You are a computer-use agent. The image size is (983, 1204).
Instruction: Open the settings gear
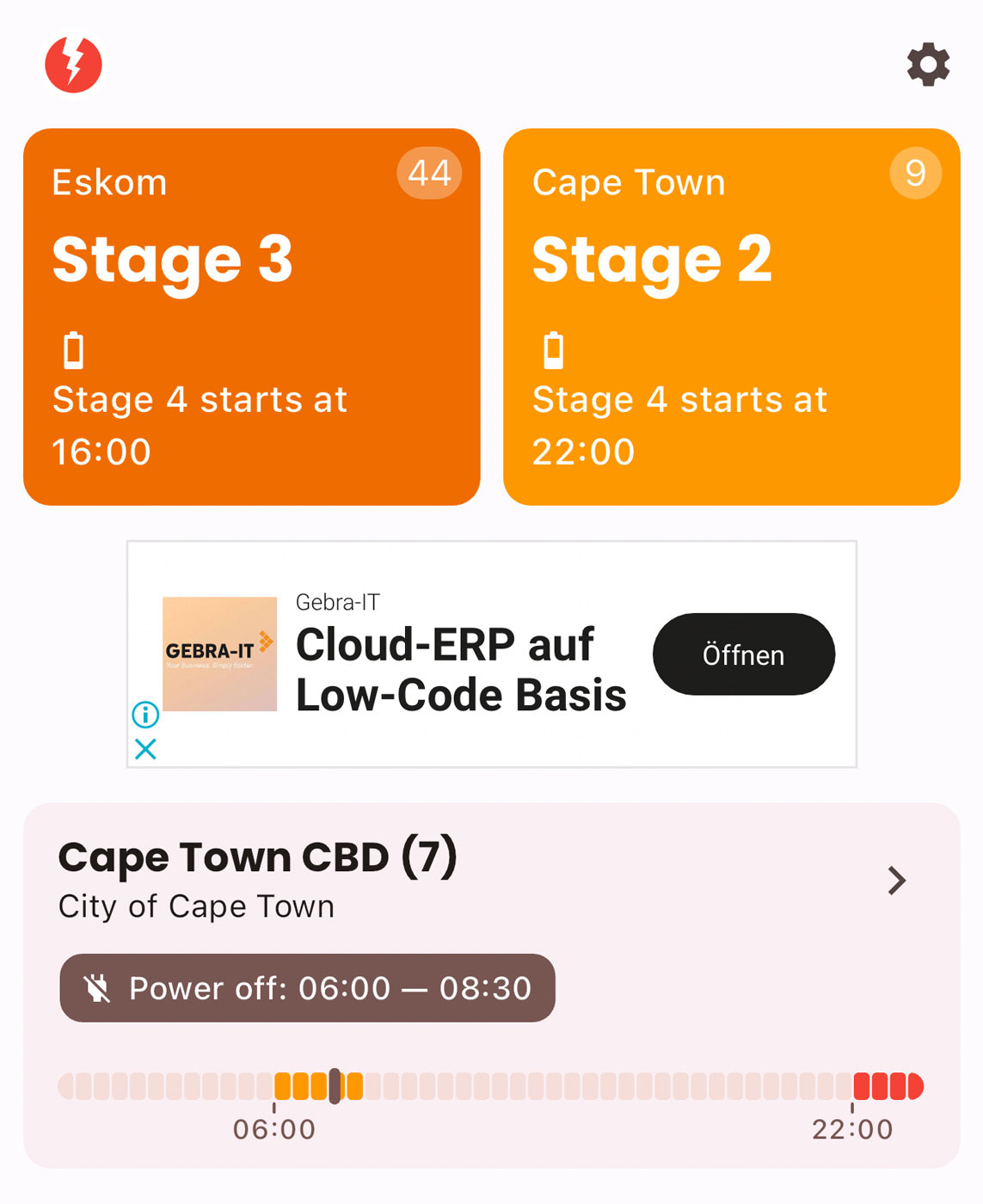click(x=928, y=64)
